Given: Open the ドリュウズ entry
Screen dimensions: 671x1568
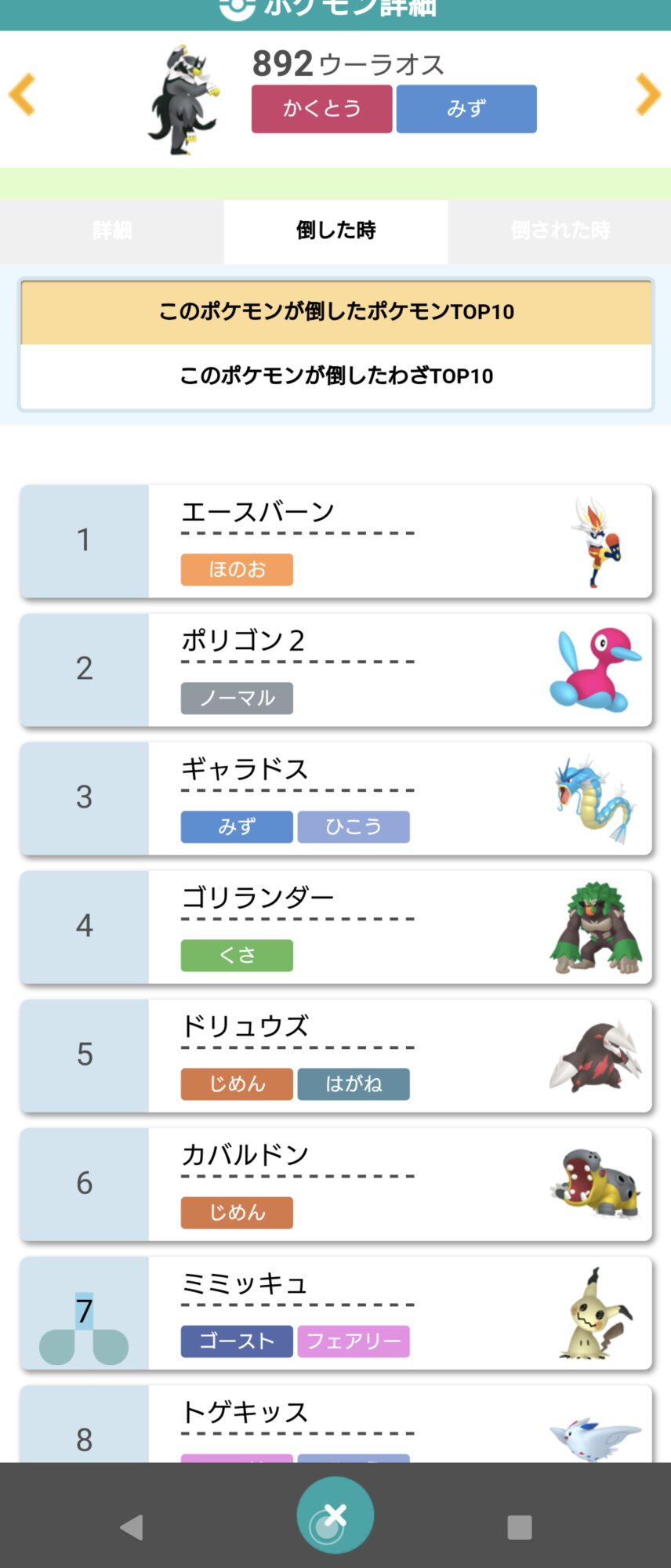Looking at the screenshot, I should [336, 1056].
